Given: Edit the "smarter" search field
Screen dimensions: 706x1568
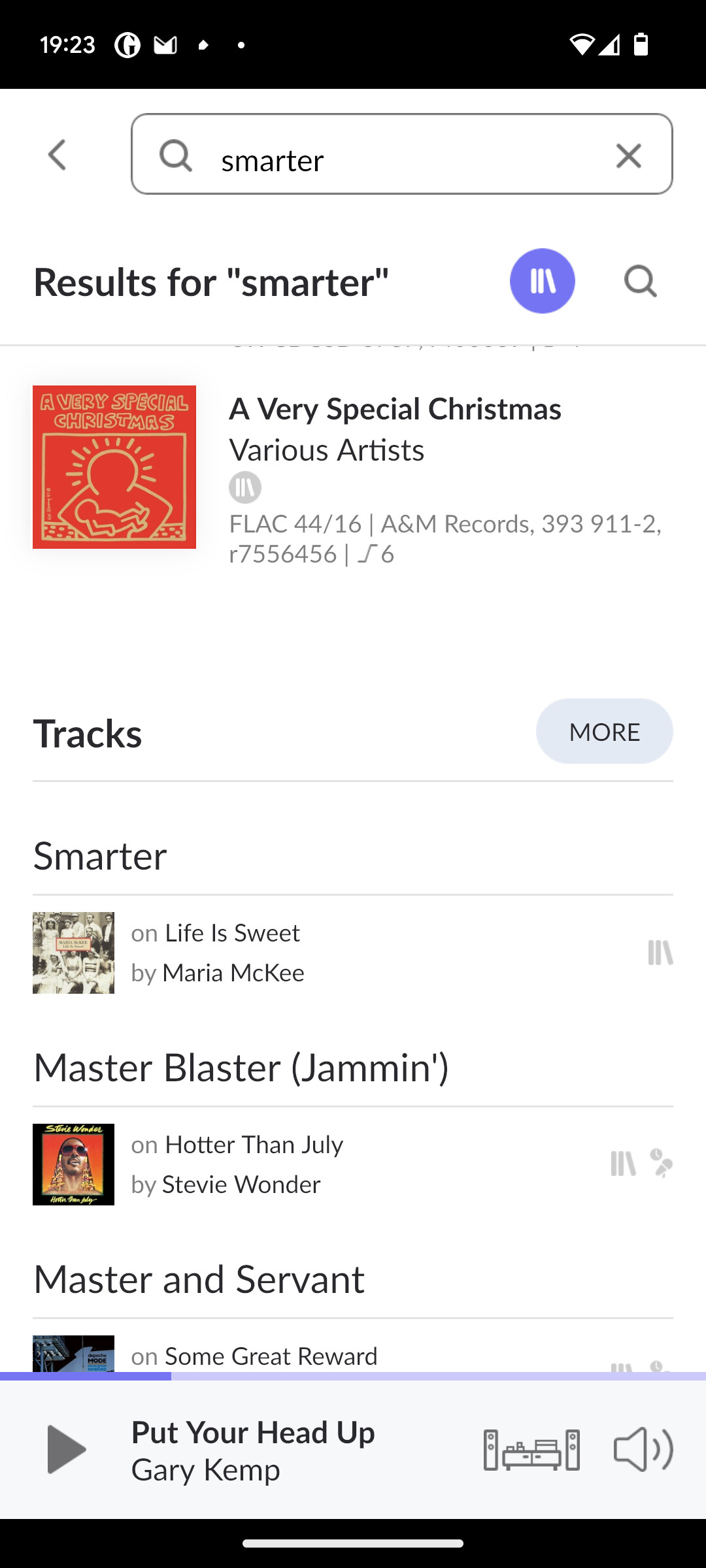Looking at the screenshot, I should click(x=401, y=154).
